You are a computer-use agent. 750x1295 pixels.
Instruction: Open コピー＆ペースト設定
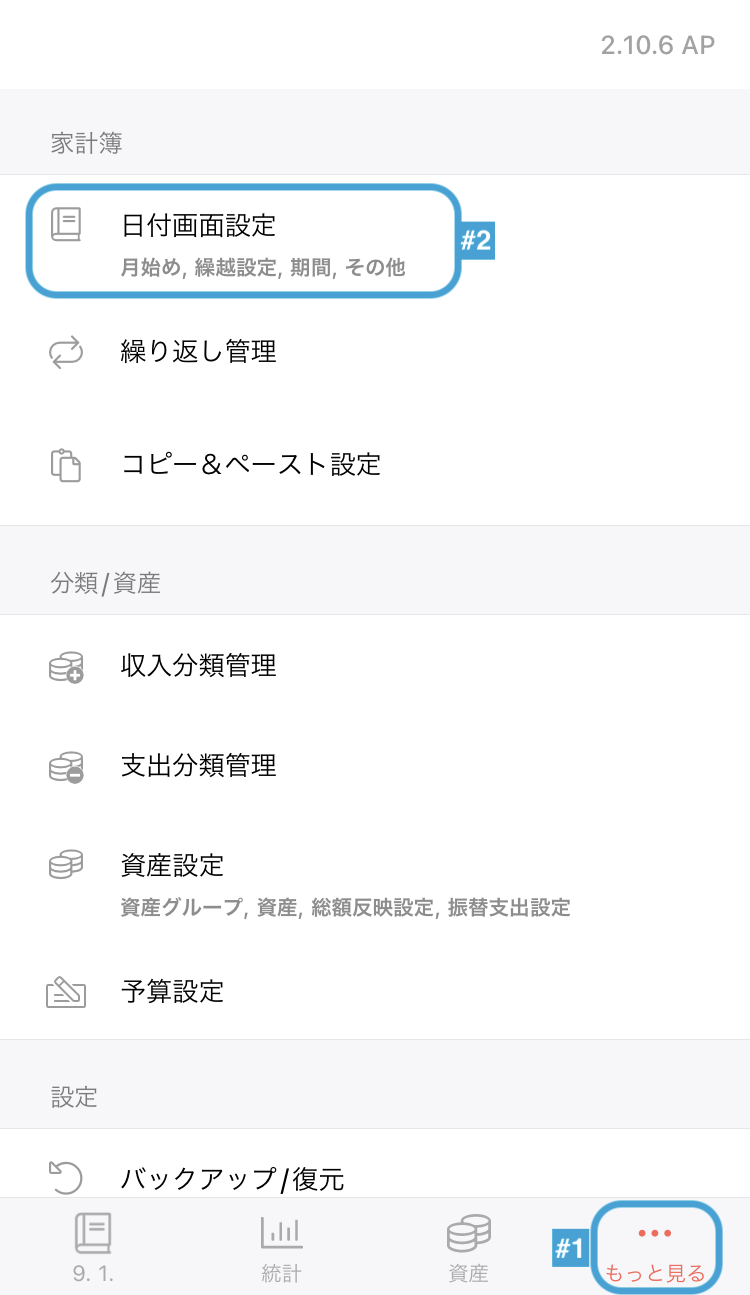coord(250,464)
